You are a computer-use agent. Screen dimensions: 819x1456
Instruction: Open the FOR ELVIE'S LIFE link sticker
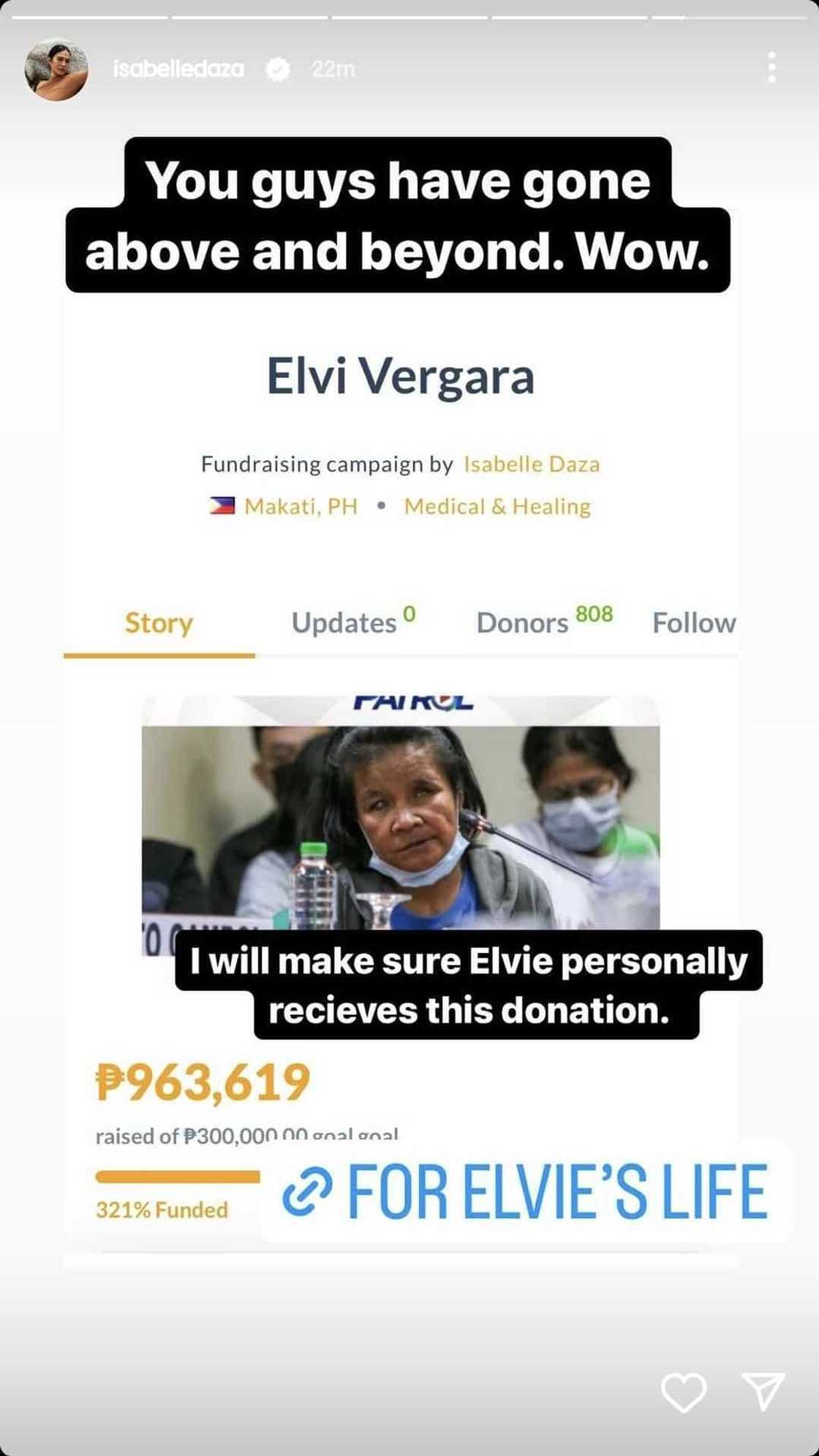[x=525, y=1191]
